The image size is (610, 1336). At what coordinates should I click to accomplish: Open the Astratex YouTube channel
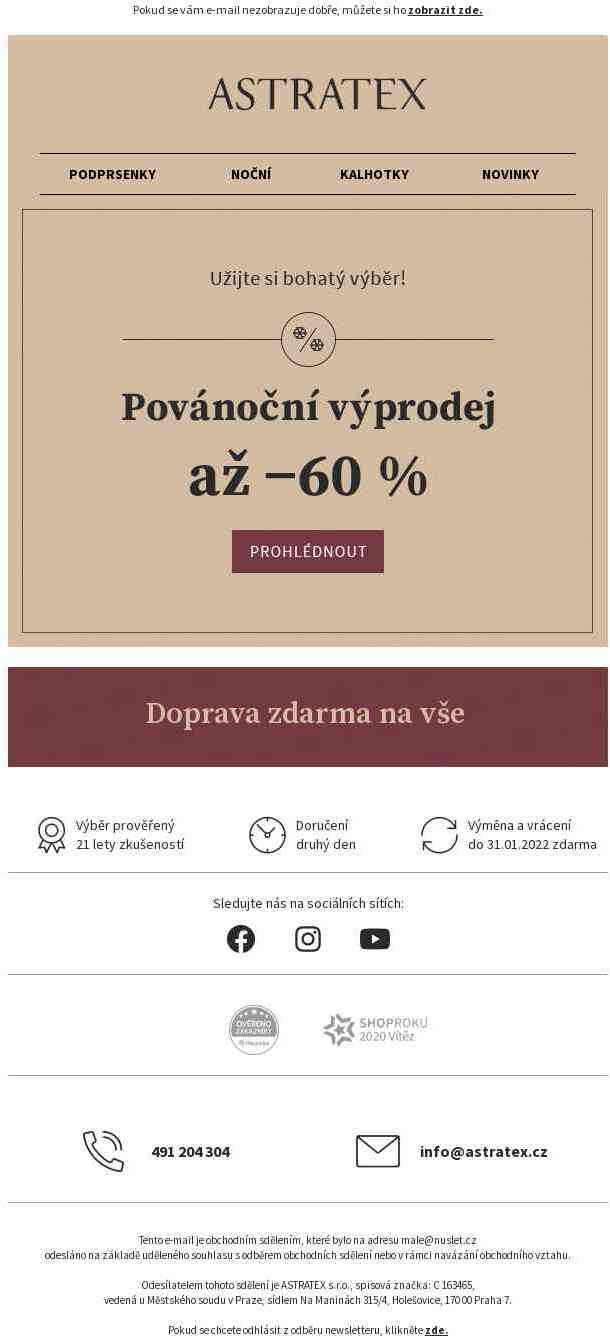click(x=375, y=939)
